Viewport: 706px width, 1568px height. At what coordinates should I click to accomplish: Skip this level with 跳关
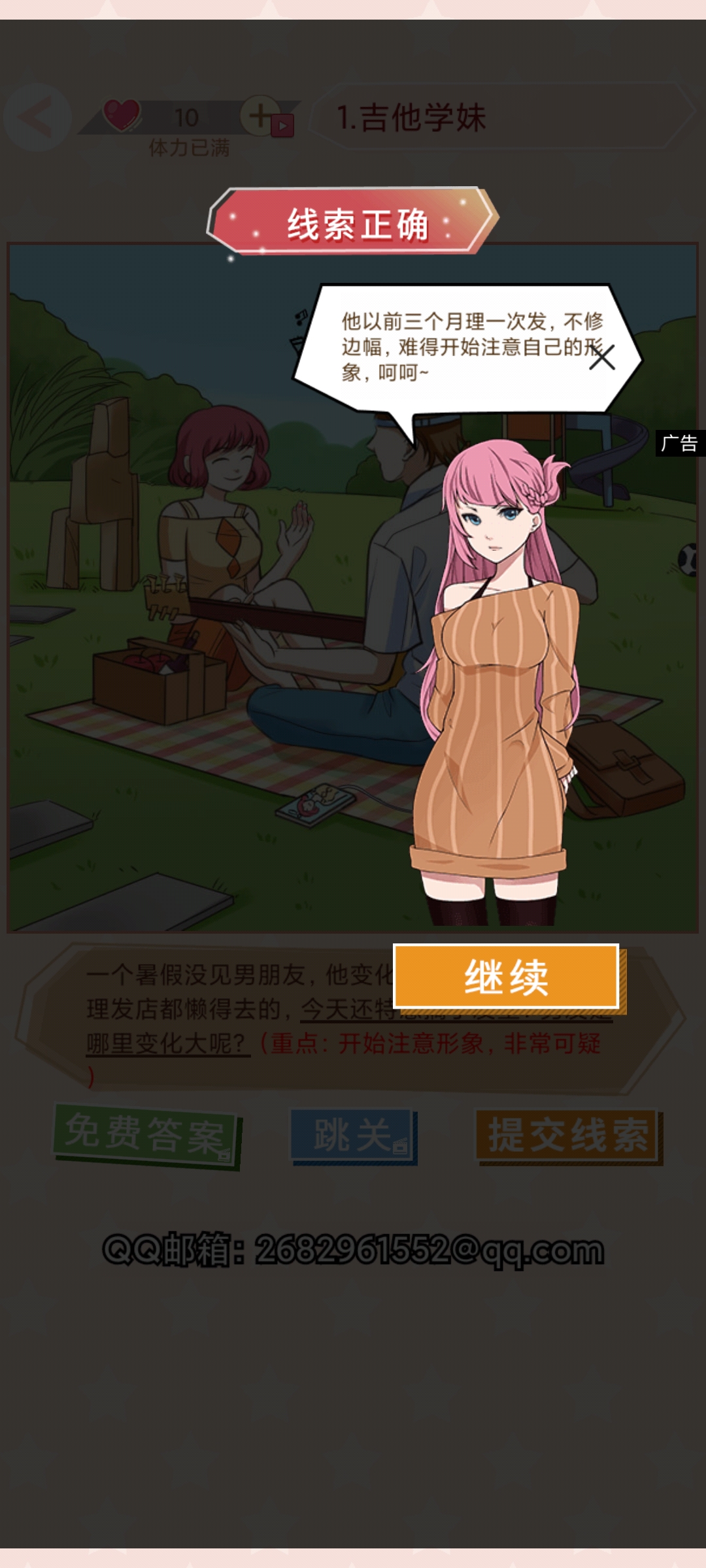click(353, 1135)
